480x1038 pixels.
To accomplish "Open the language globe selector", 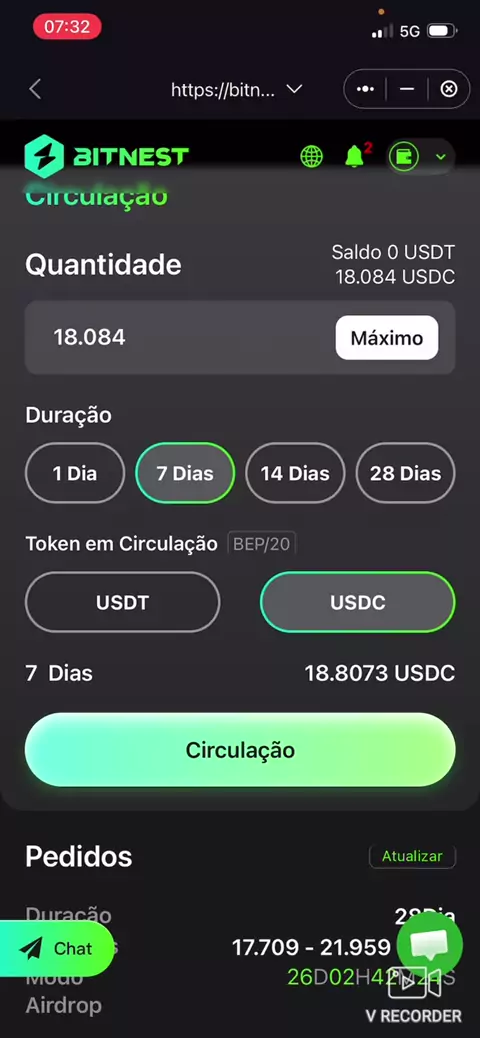I will tap(311, 157).
